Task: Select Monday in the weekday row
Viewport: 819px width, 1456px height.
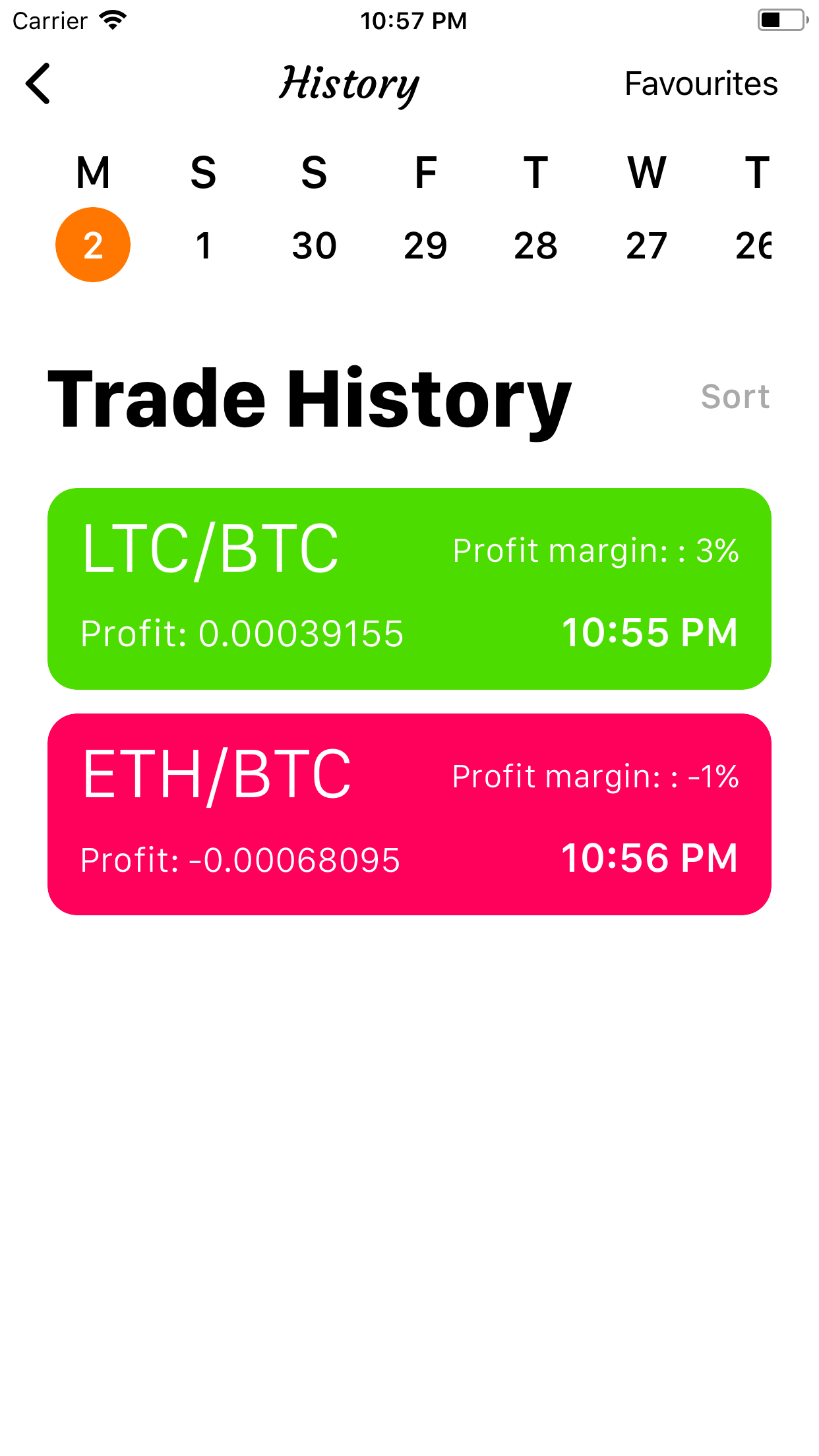Action: [92, 173]
